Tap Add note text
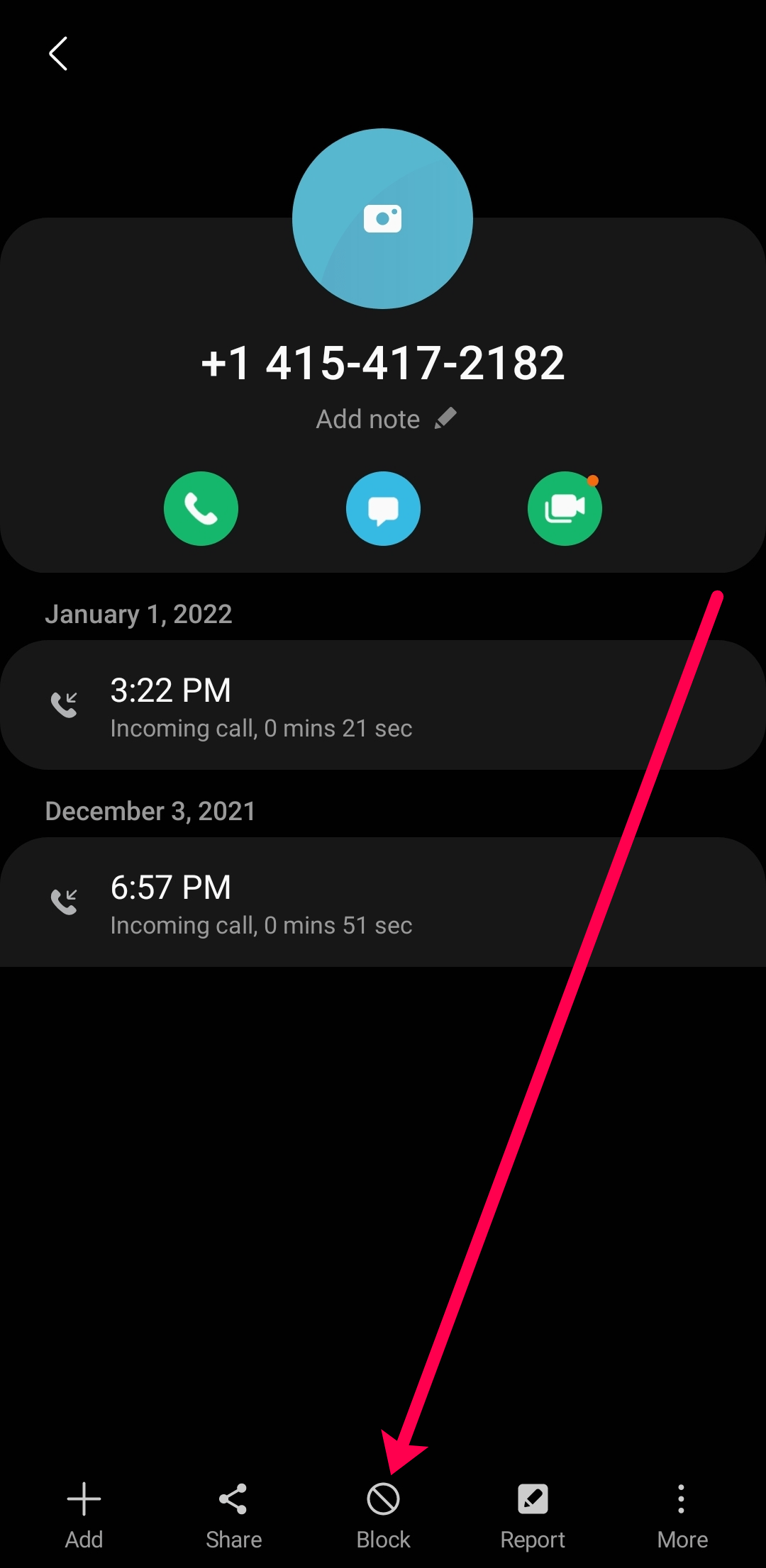 pos(368,418)
